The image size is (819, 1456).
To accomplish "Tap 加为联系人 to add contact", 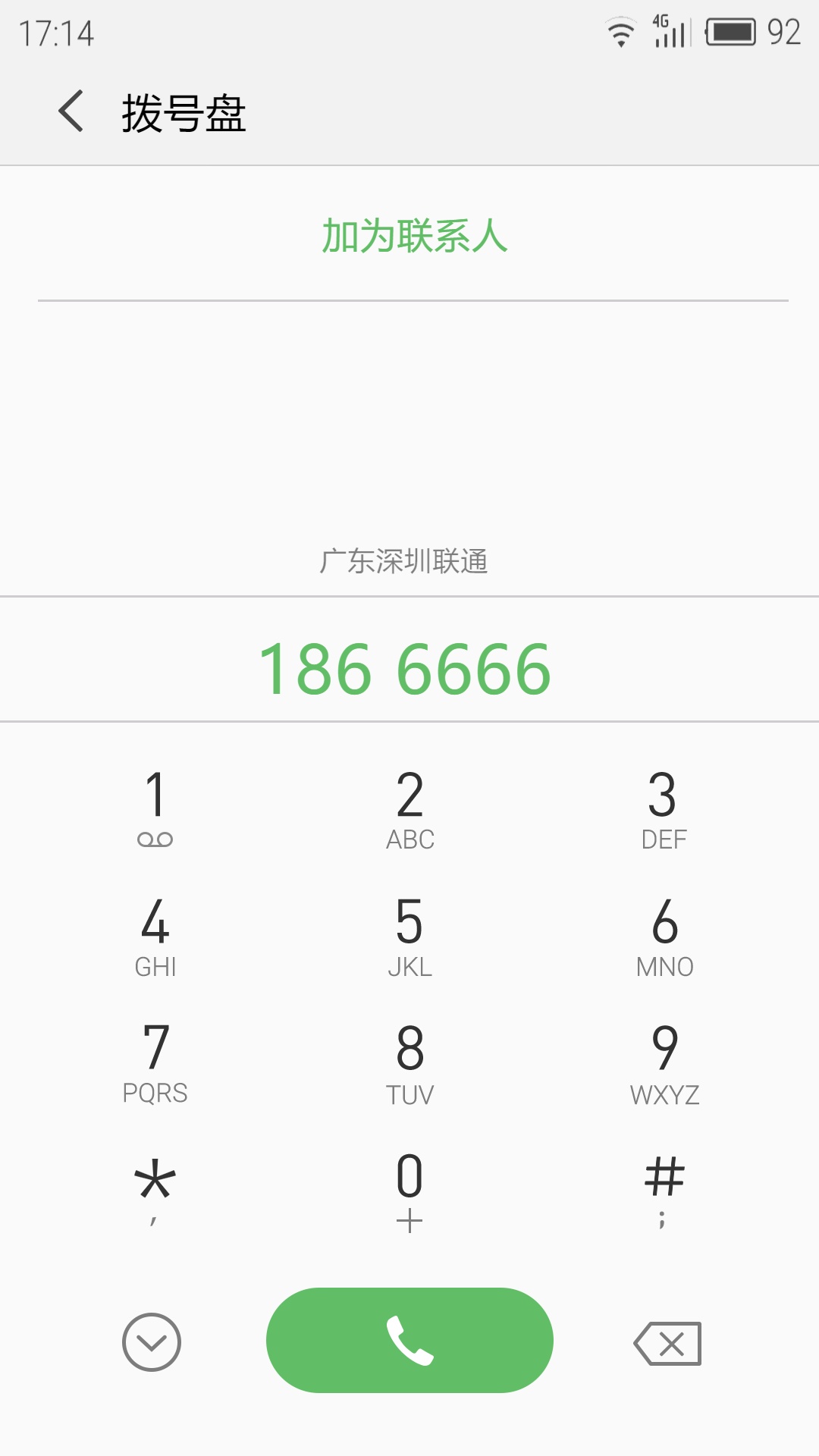I will [414, 236].
